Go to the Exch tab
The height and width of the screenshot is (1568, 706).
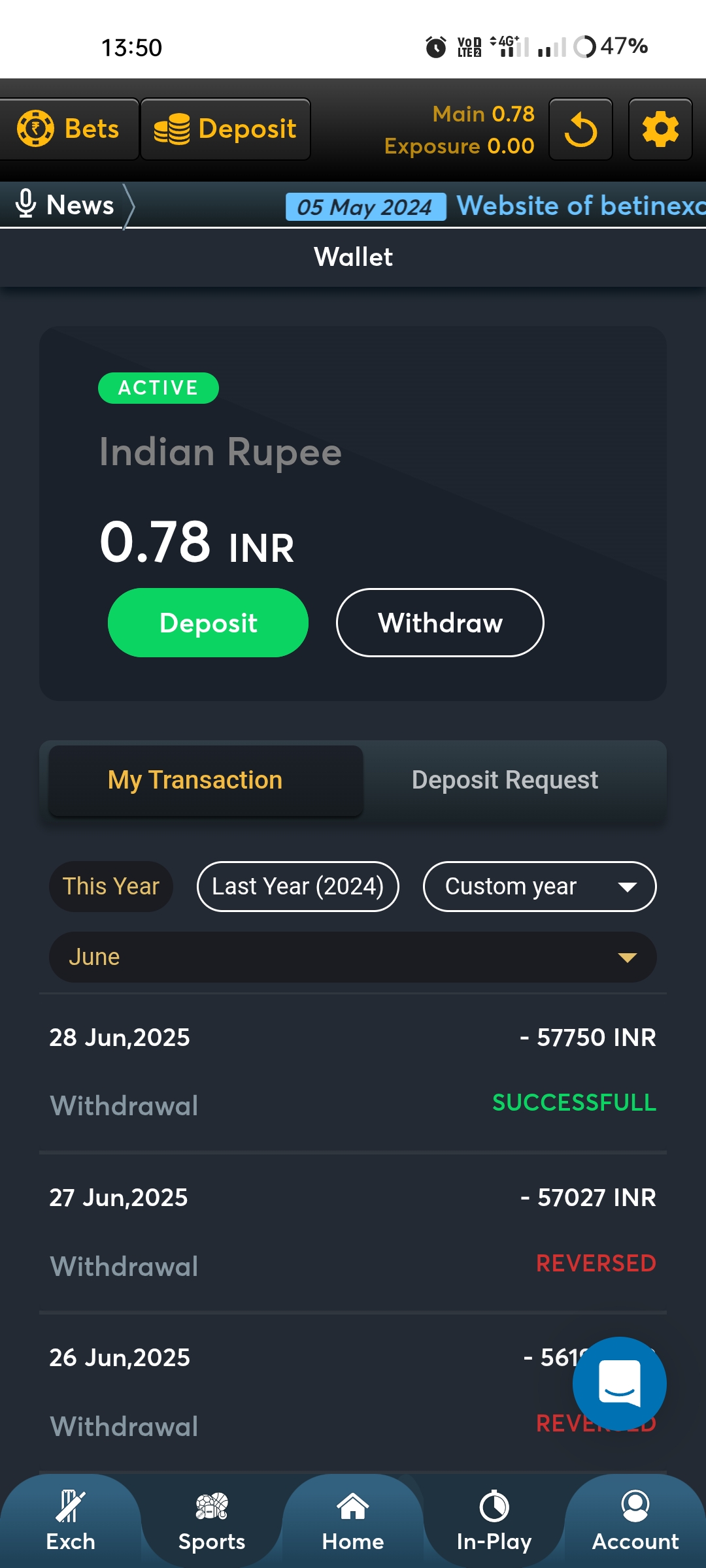pyautogui.click(x=71, y=1524)
